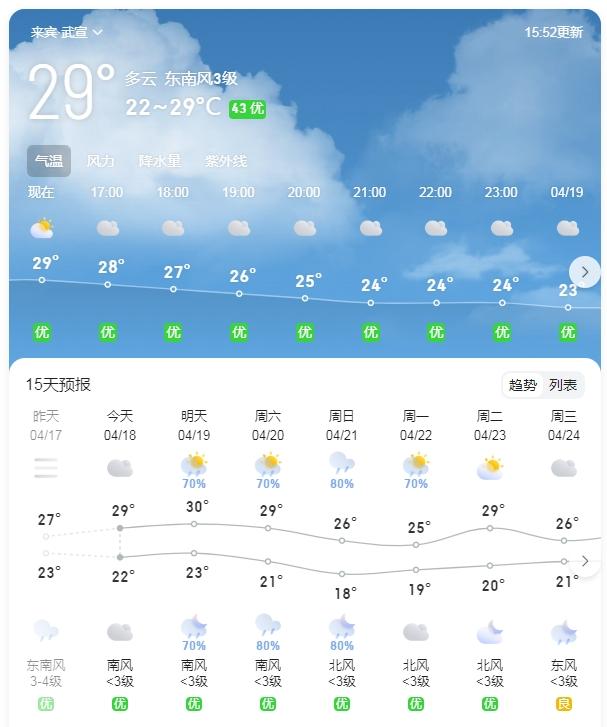Open the 来宾 武宣 location dropdown
The image size is (607, 727).
pyautogui.click(x=66, y=32)
